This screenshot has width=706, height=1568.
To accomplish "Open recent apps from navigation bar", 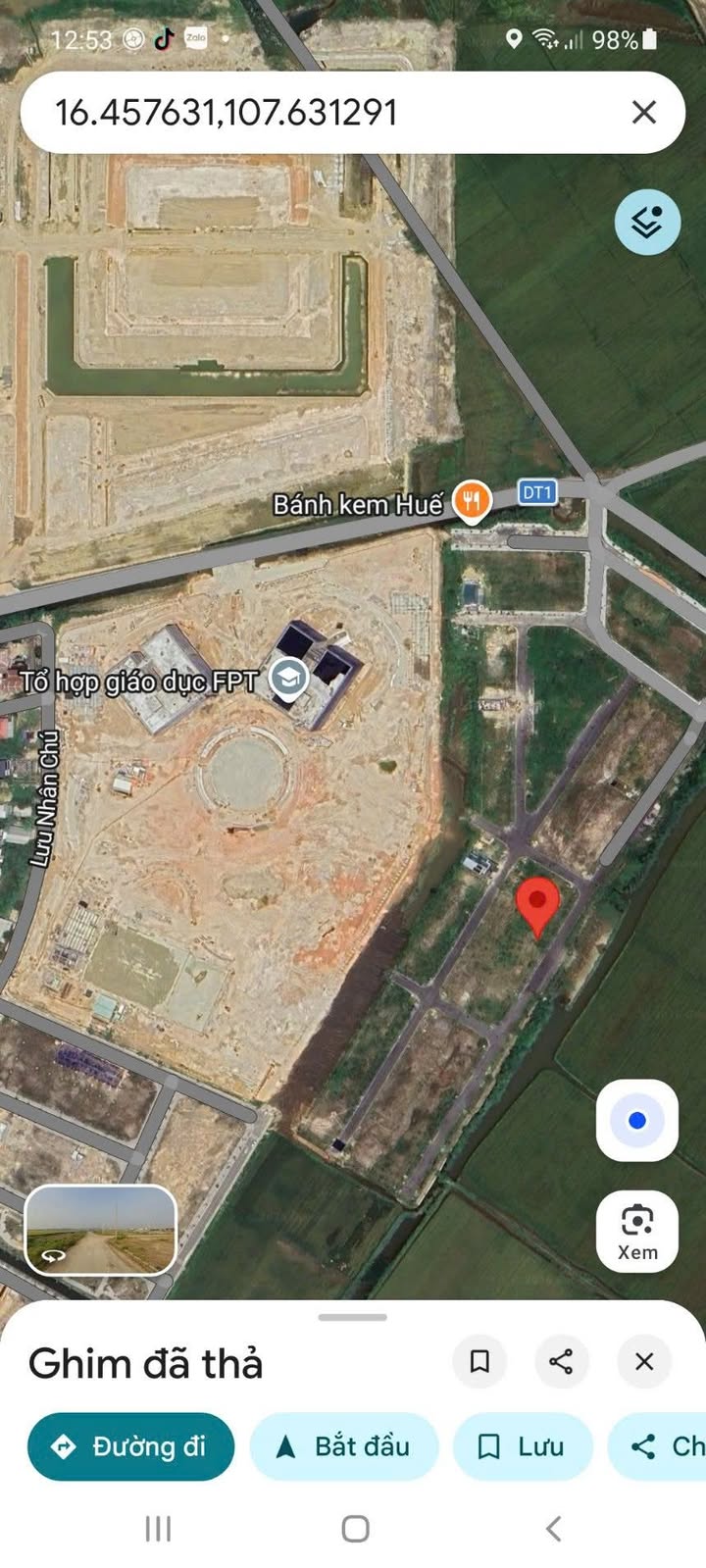I will click(x=158, y=1528).
